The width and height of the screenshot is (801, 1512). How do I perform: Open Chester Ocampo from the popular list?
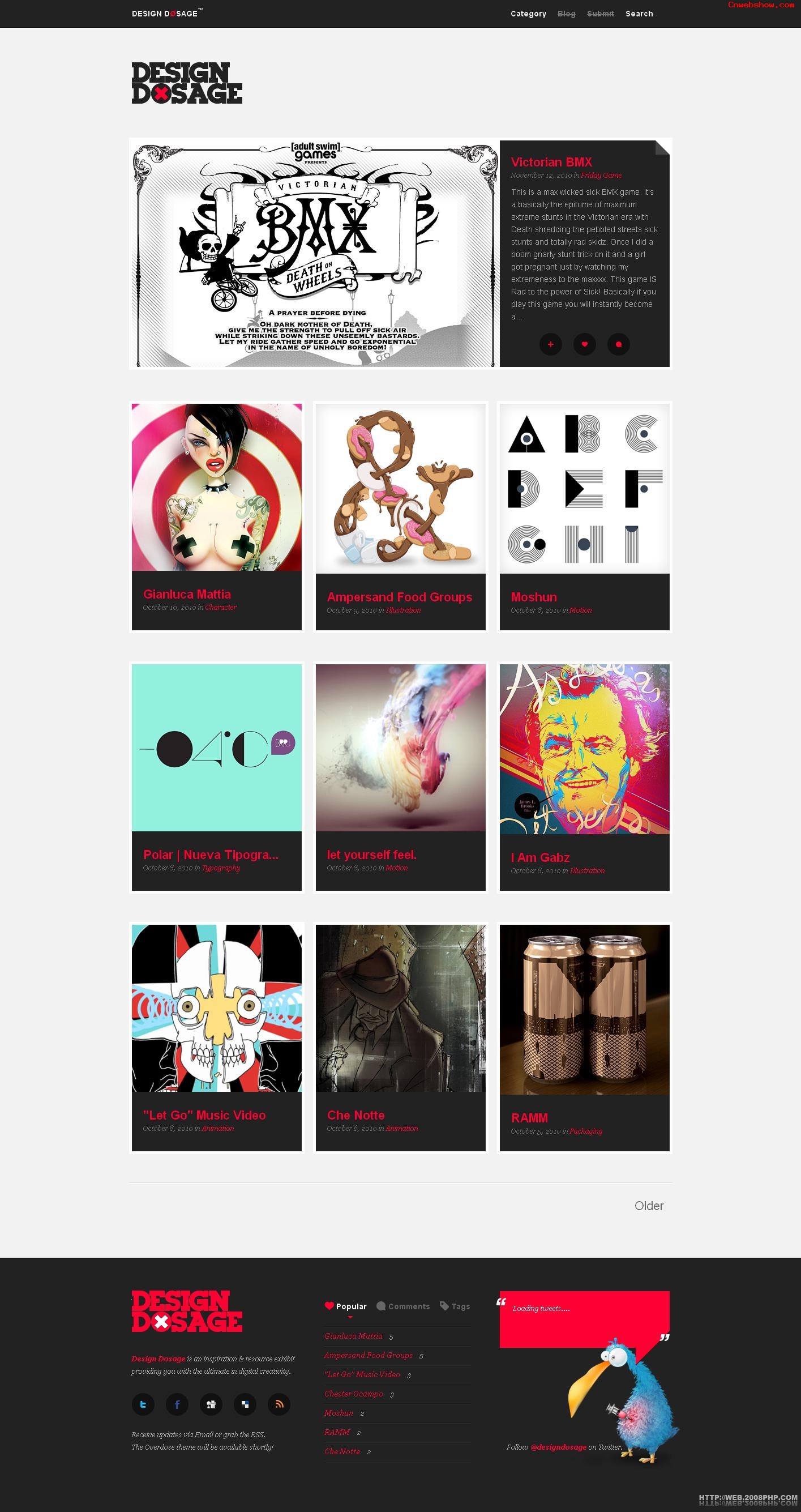pos(353,1394)
